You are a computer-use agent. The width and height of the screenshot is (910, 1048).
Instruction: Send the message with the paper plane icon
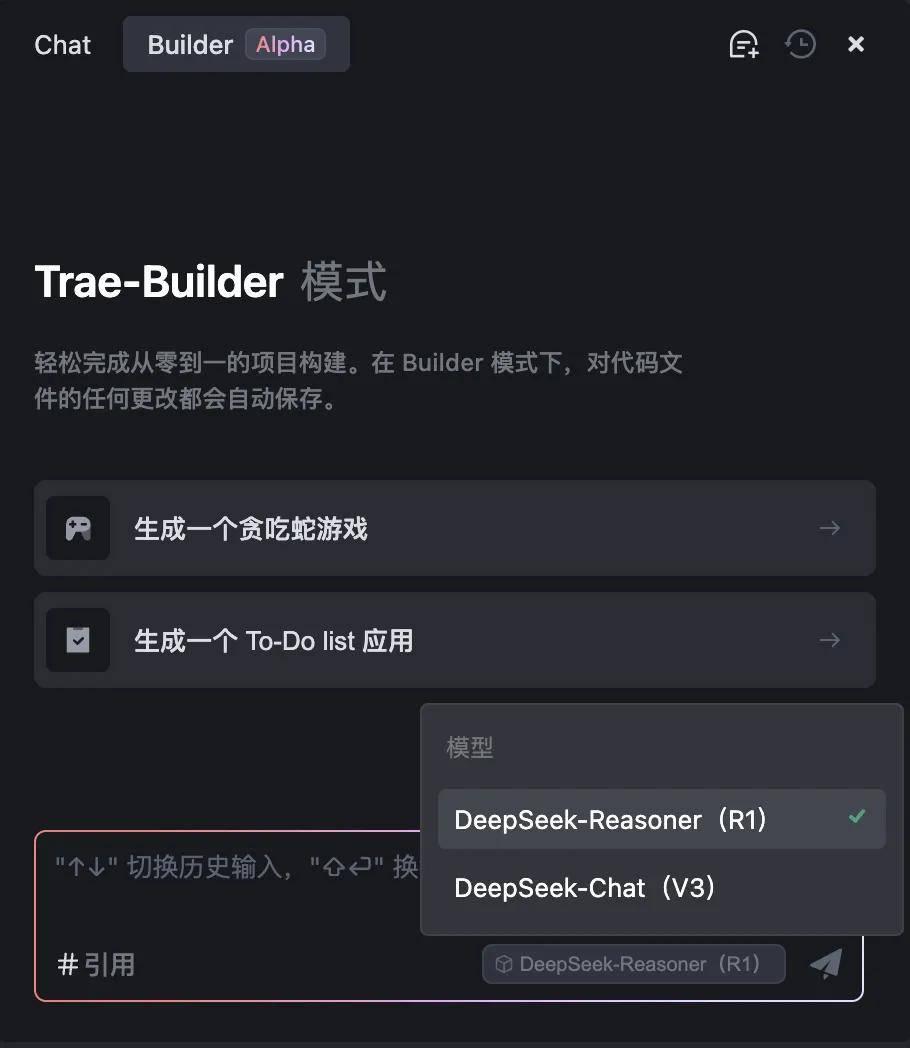pyautogui.click(x=826, y=964)
